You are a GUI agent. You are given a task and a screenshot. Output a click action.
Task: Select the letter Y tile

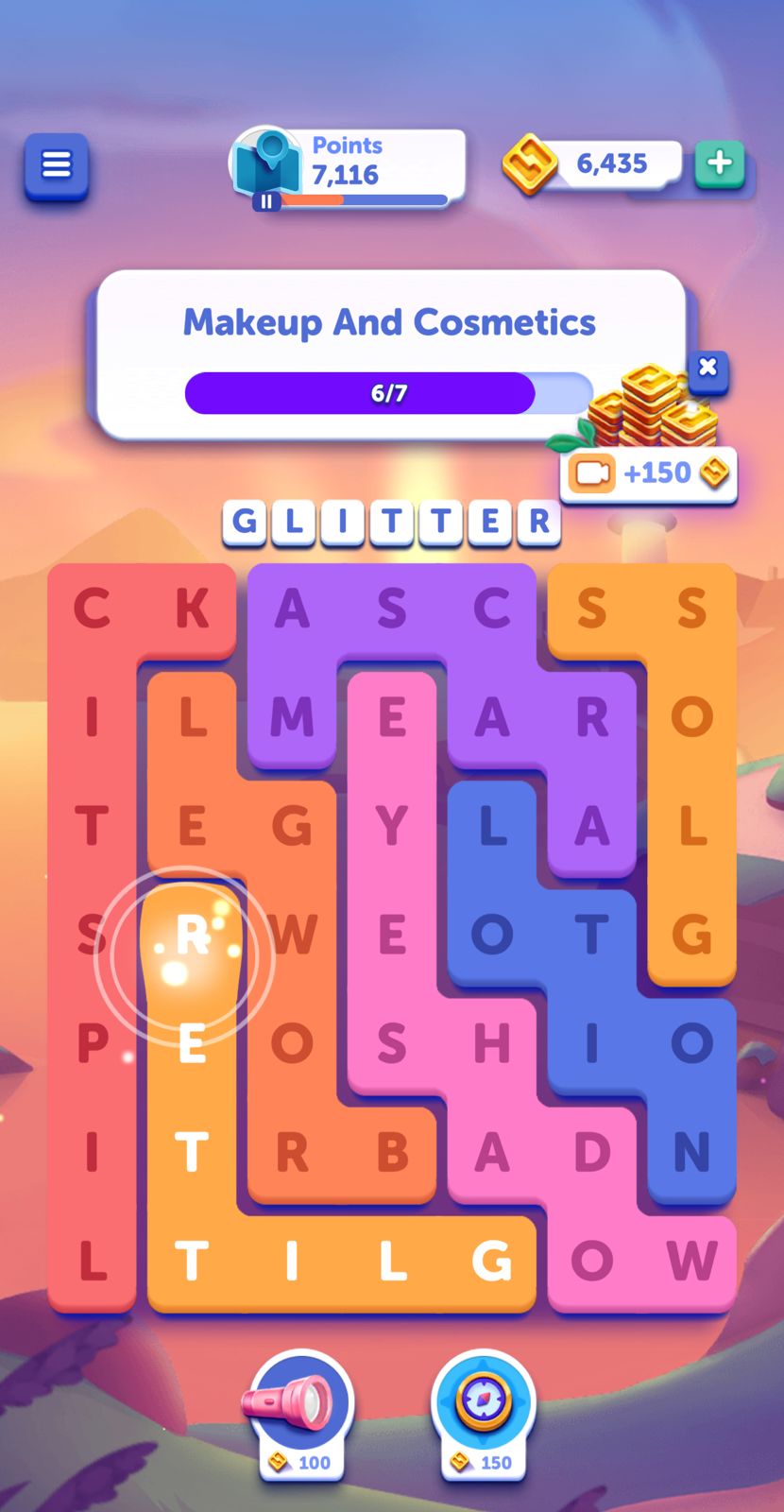391,827
